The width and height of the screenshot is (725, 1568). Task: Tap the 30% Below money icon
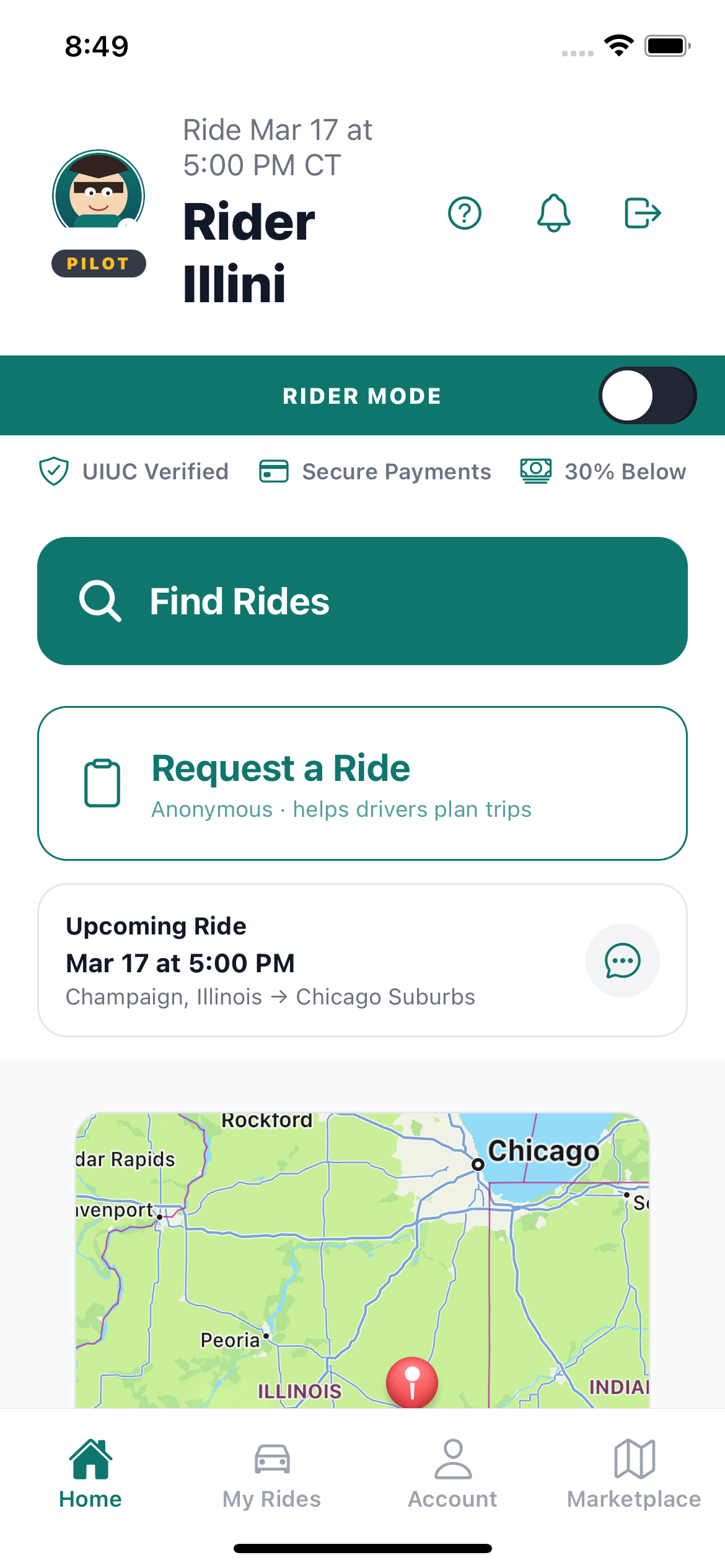click(x=537, y=471)
